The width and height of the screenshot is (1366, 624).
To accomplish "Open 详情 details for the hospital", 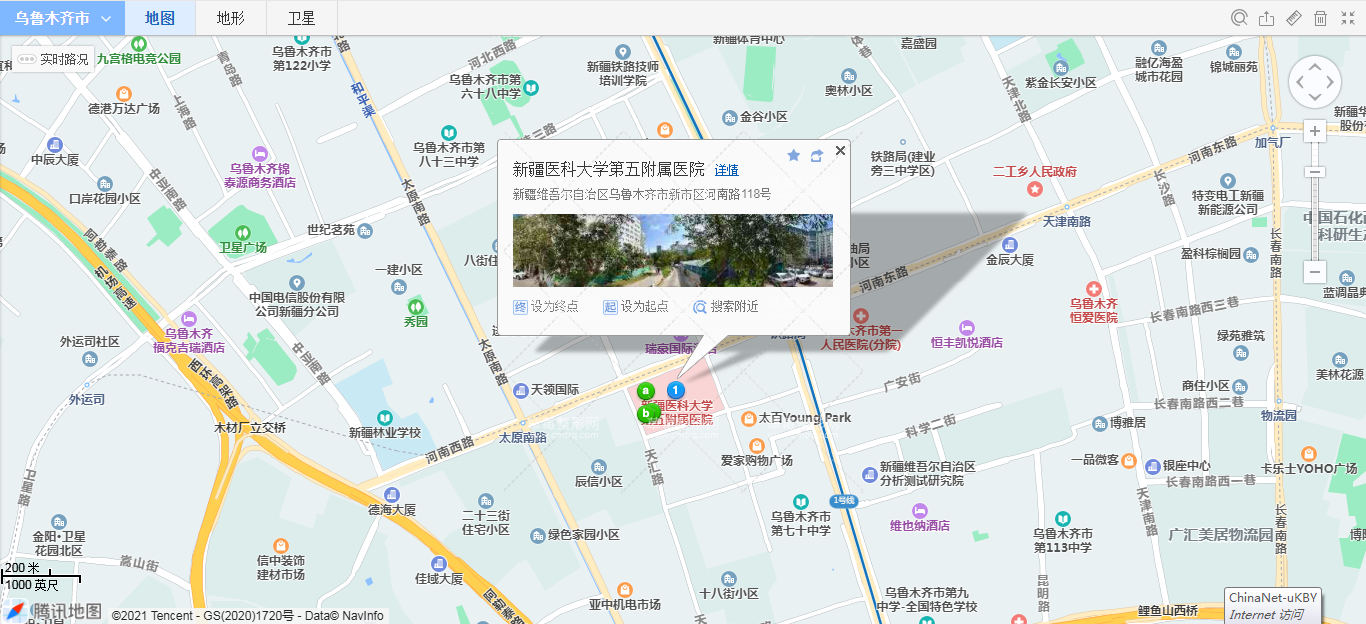I will tap(727, 171).
